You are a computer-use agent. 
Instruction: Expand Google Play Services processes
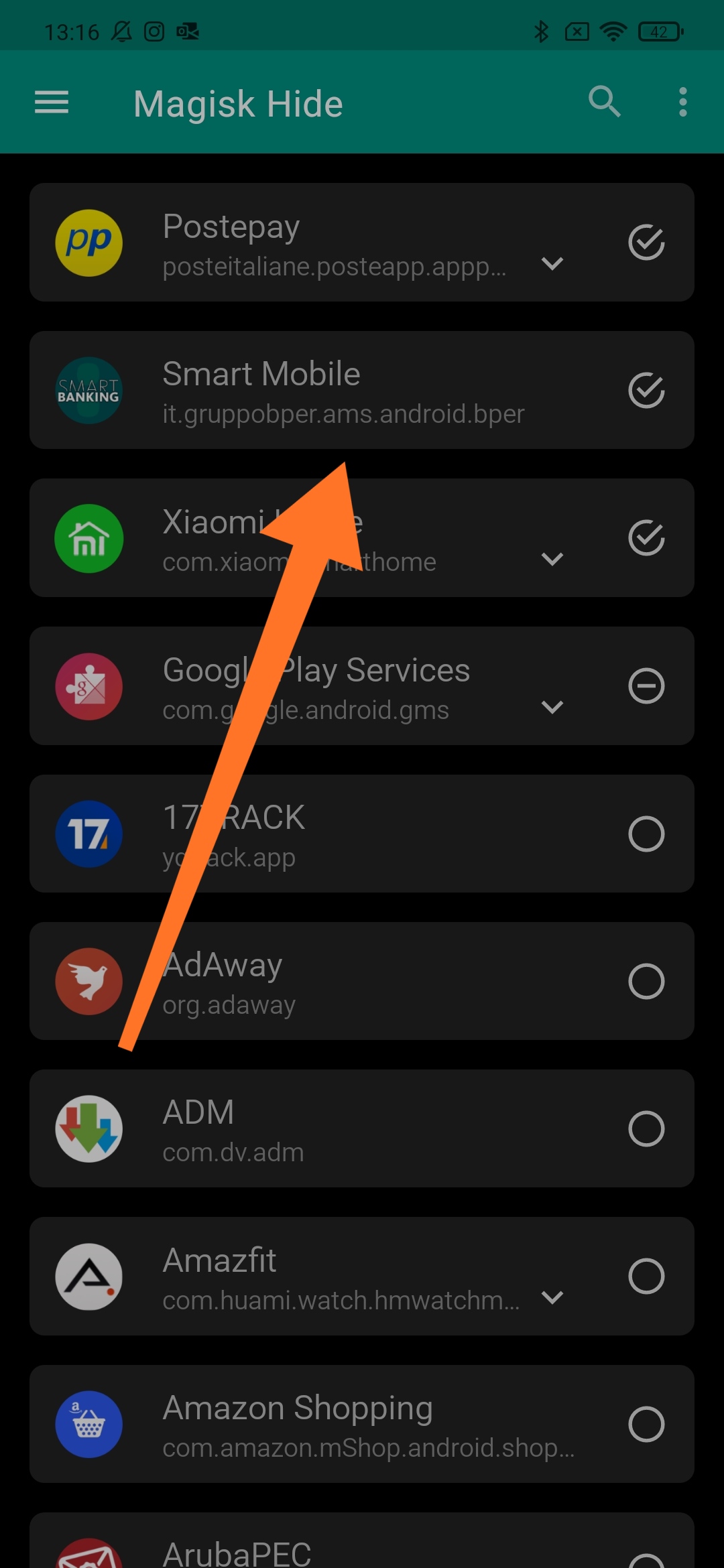tap(552, 707)
